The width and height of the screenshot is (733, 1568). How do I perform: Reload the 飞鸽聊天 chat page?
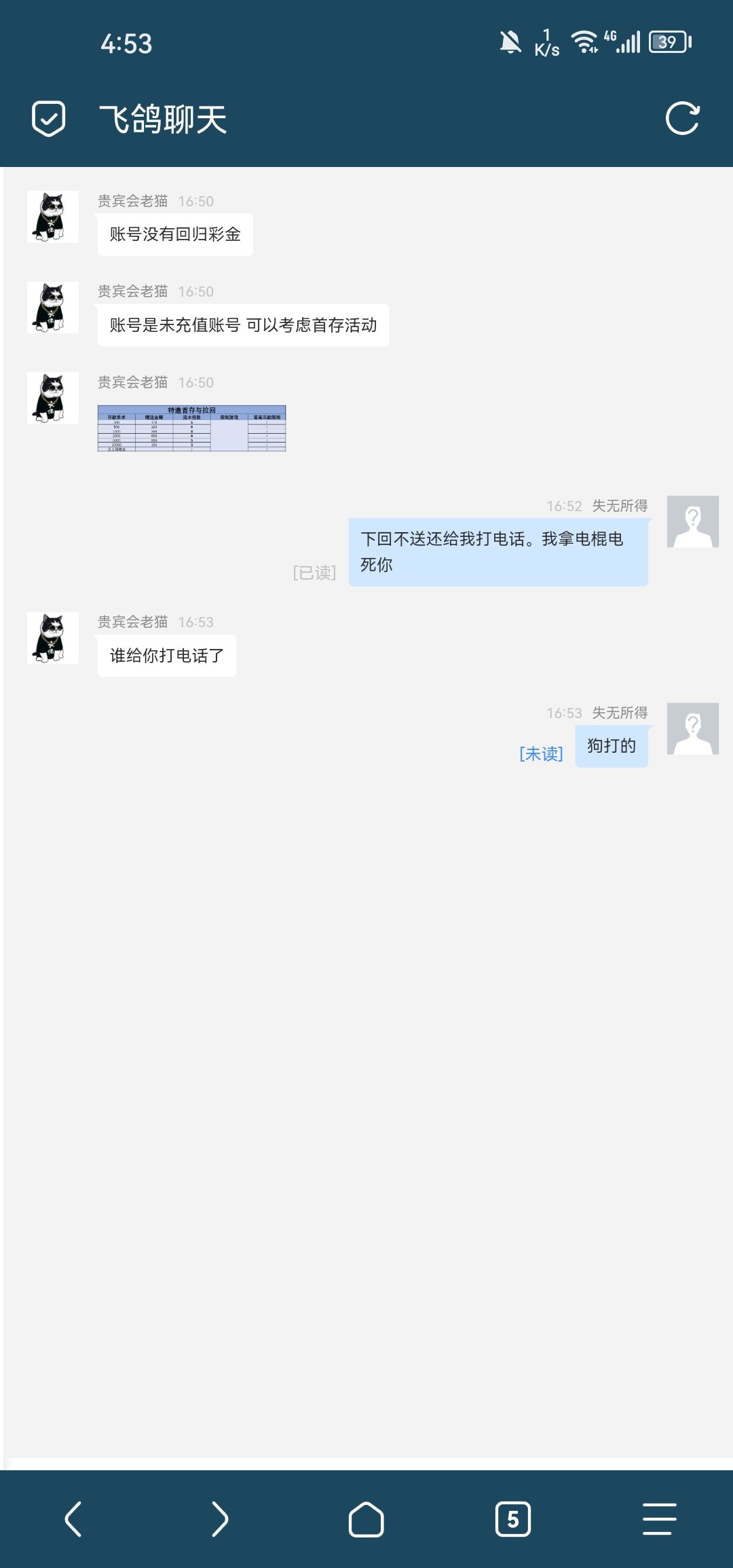click(682, 119)
